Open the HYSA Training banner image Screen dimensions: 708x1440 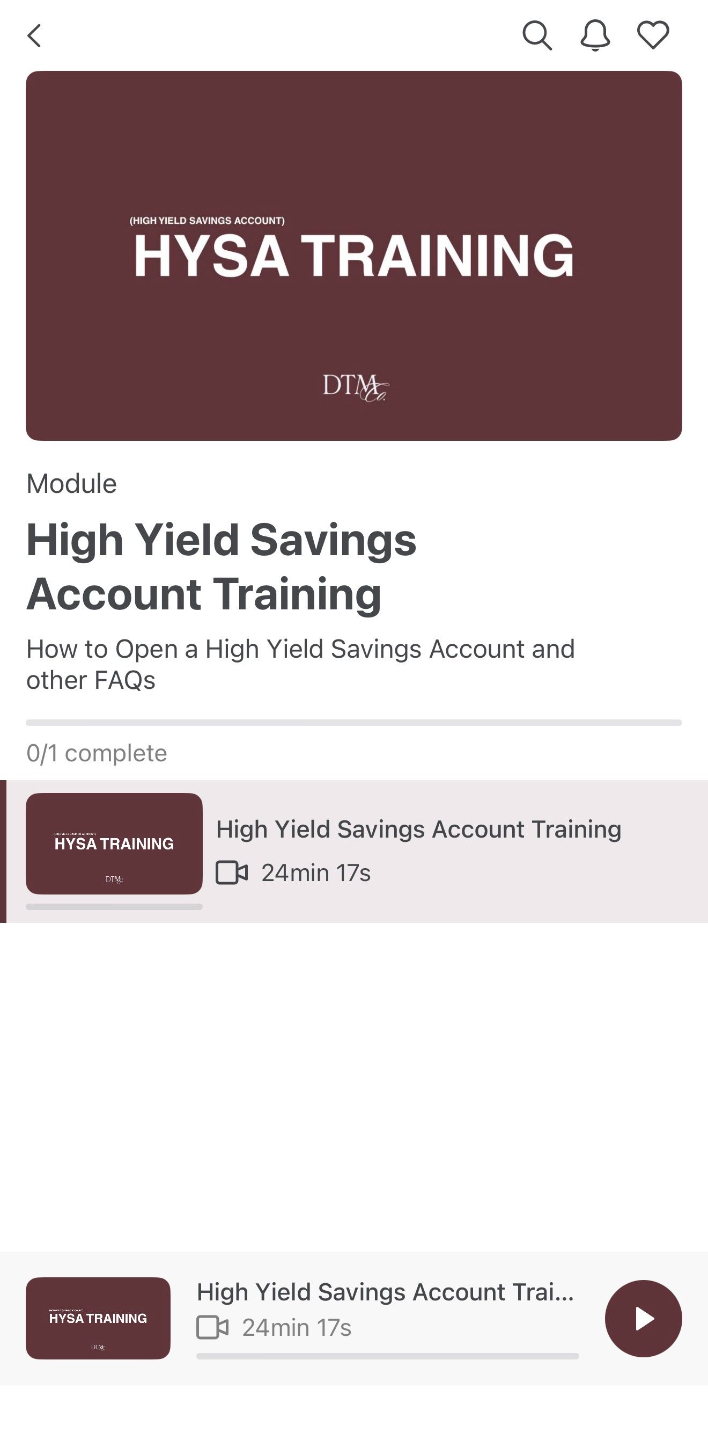point(354,256)
